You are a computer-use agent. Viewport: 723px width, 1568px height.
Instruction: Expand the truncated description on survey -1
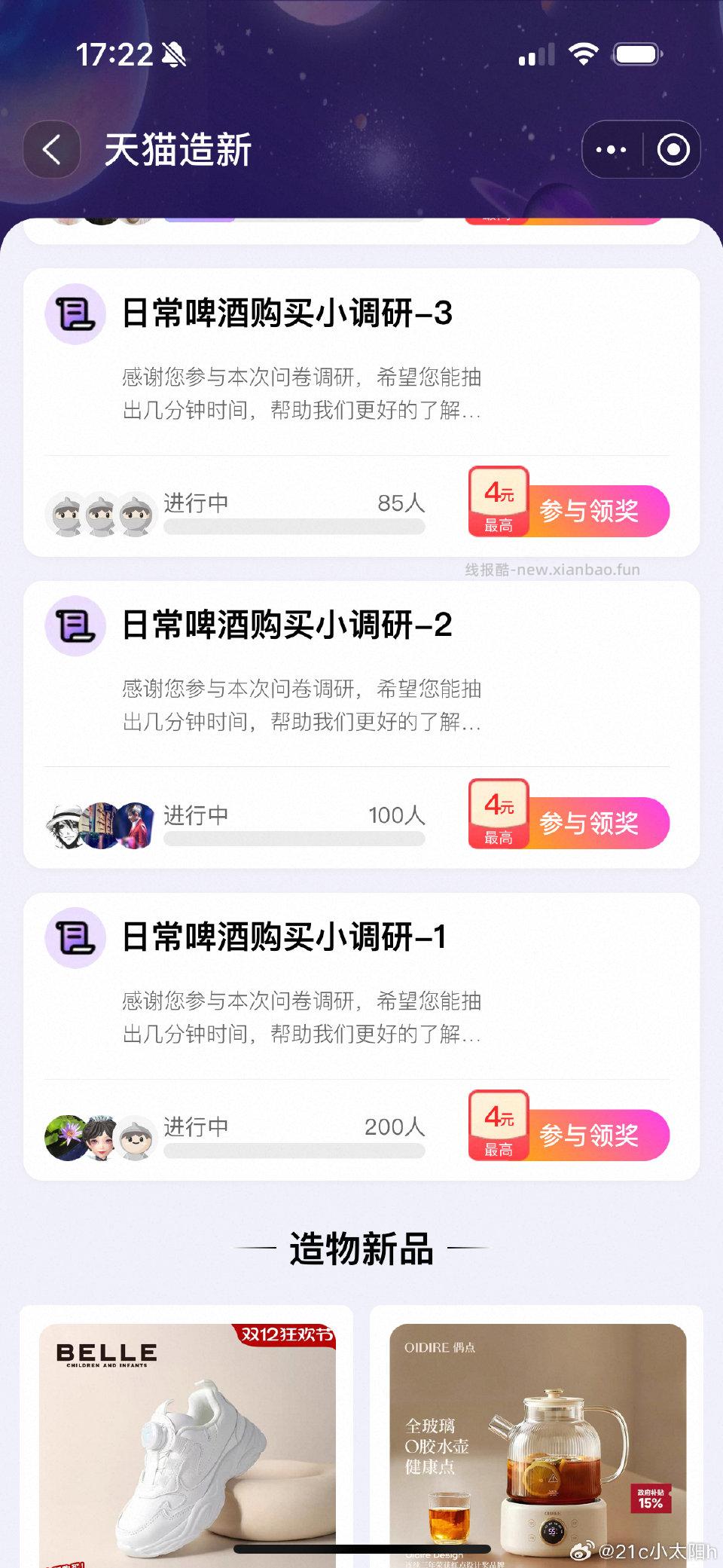coord(301,1018)
